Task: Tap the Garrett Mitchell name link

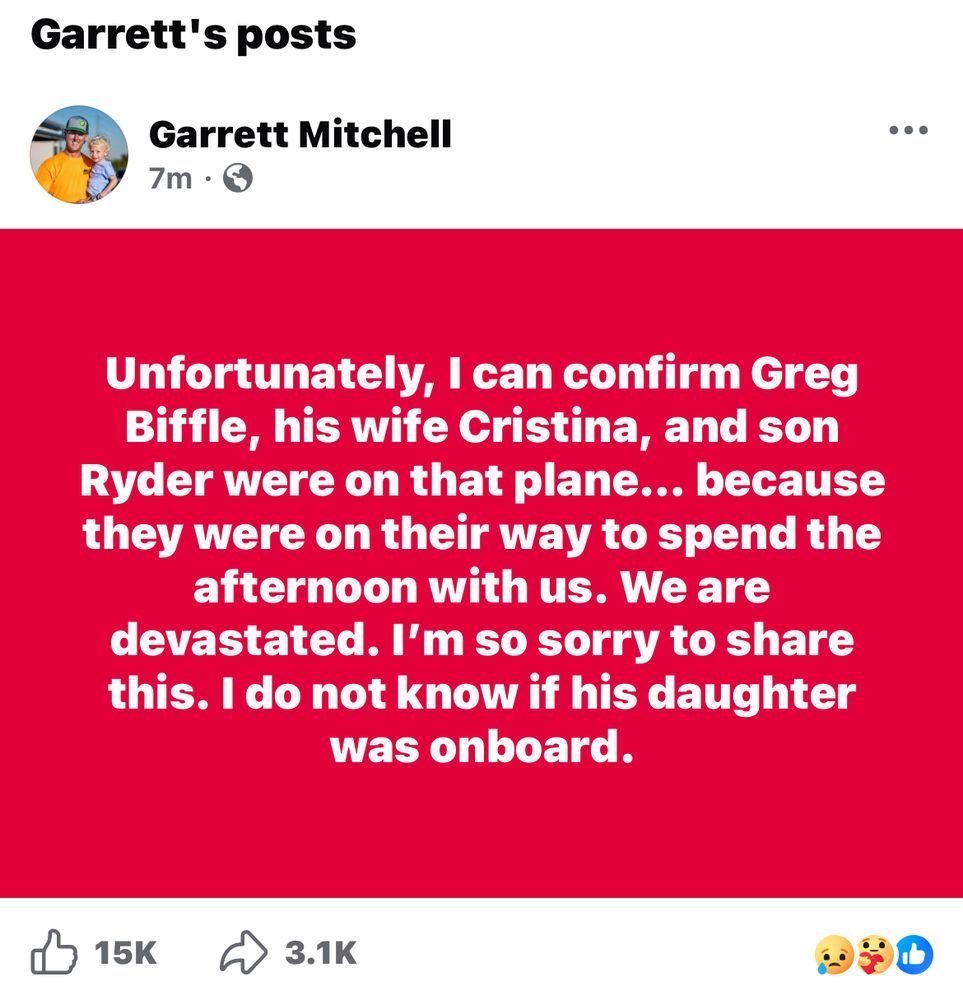Action: 300,135
